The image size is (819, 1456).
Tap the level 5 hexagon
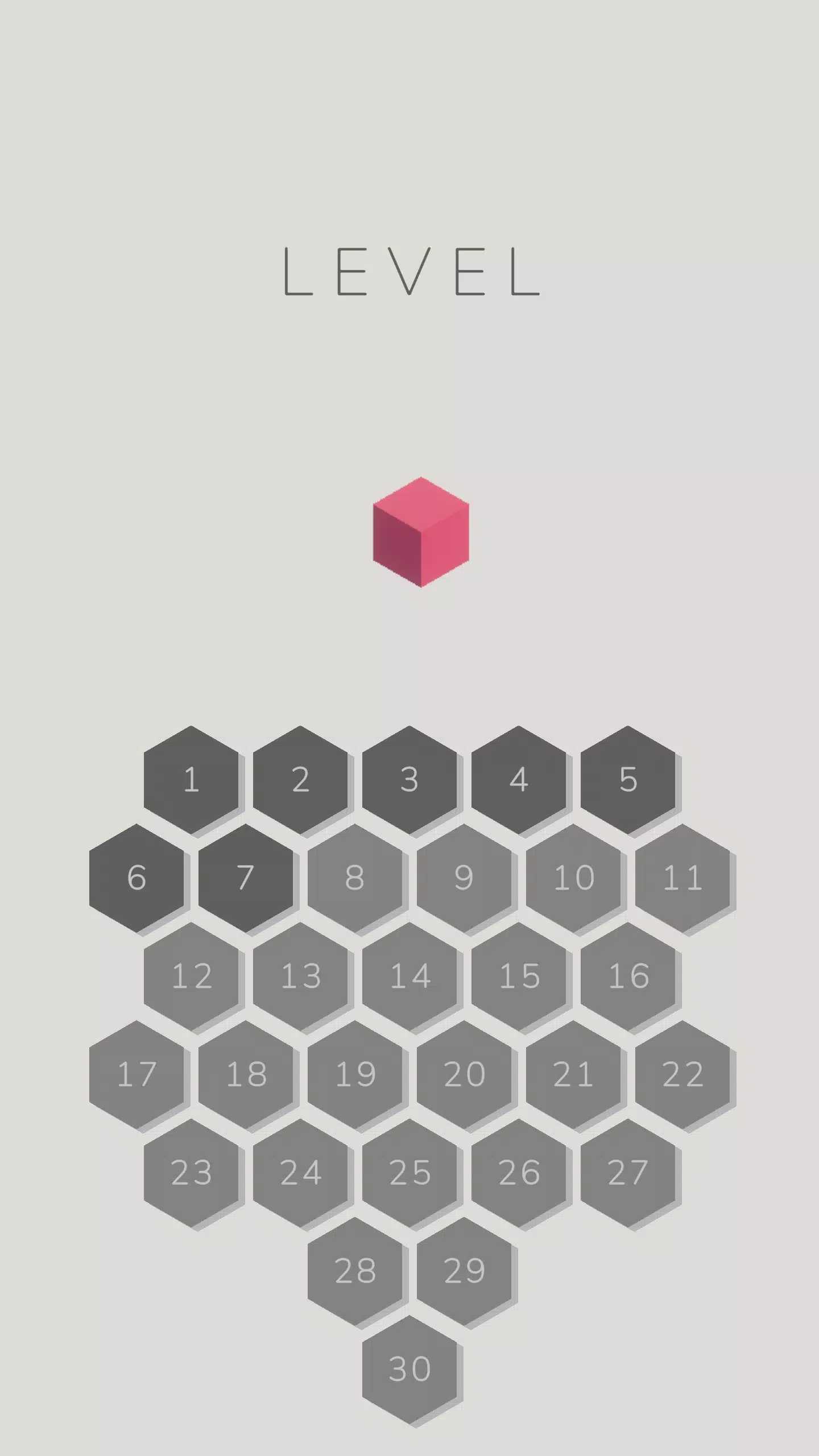pos(628,779)
